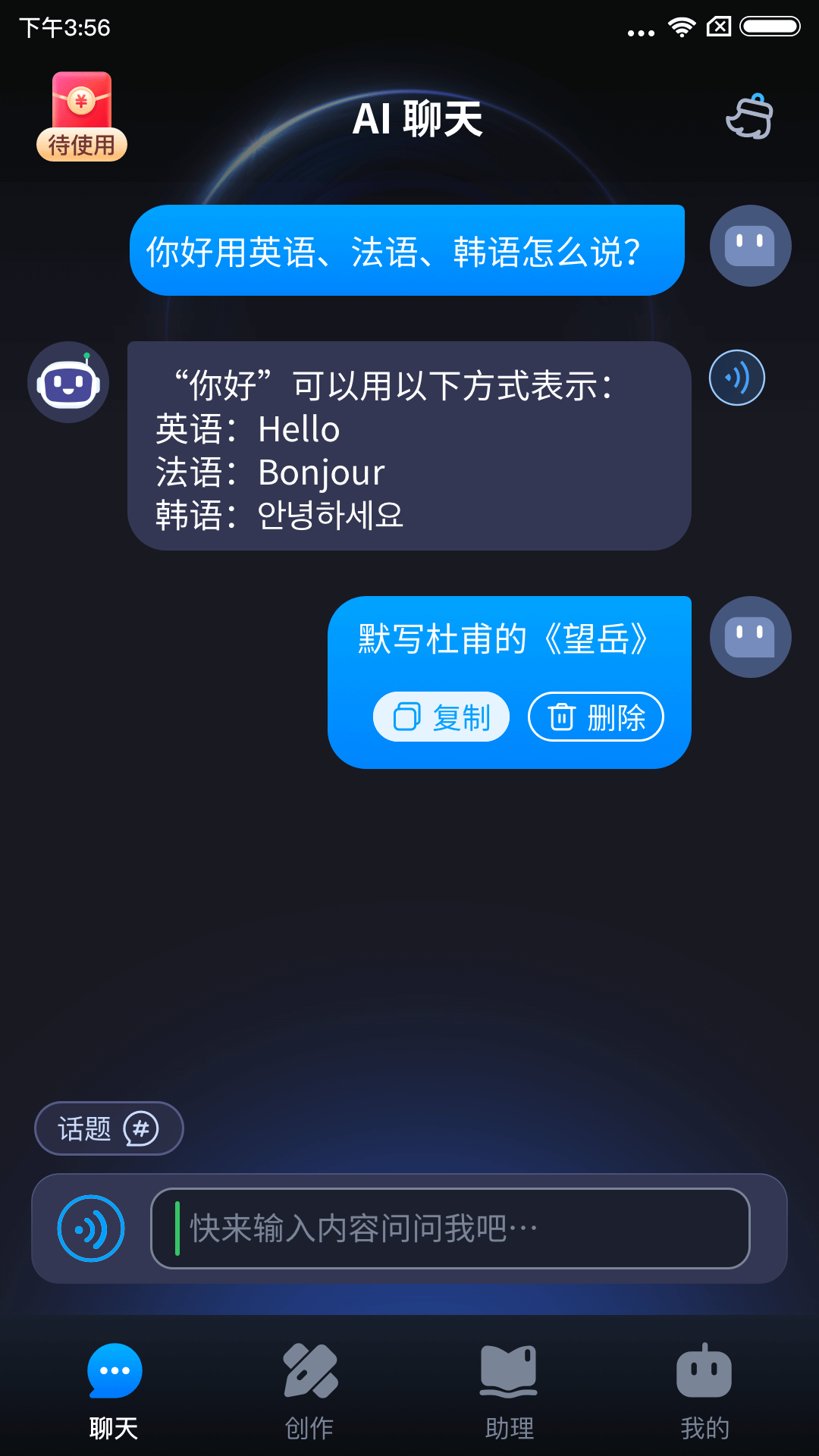Tap the robot avatar next to the reply
This screenshot has width=819, height=1456.
(x=67, y=381)
